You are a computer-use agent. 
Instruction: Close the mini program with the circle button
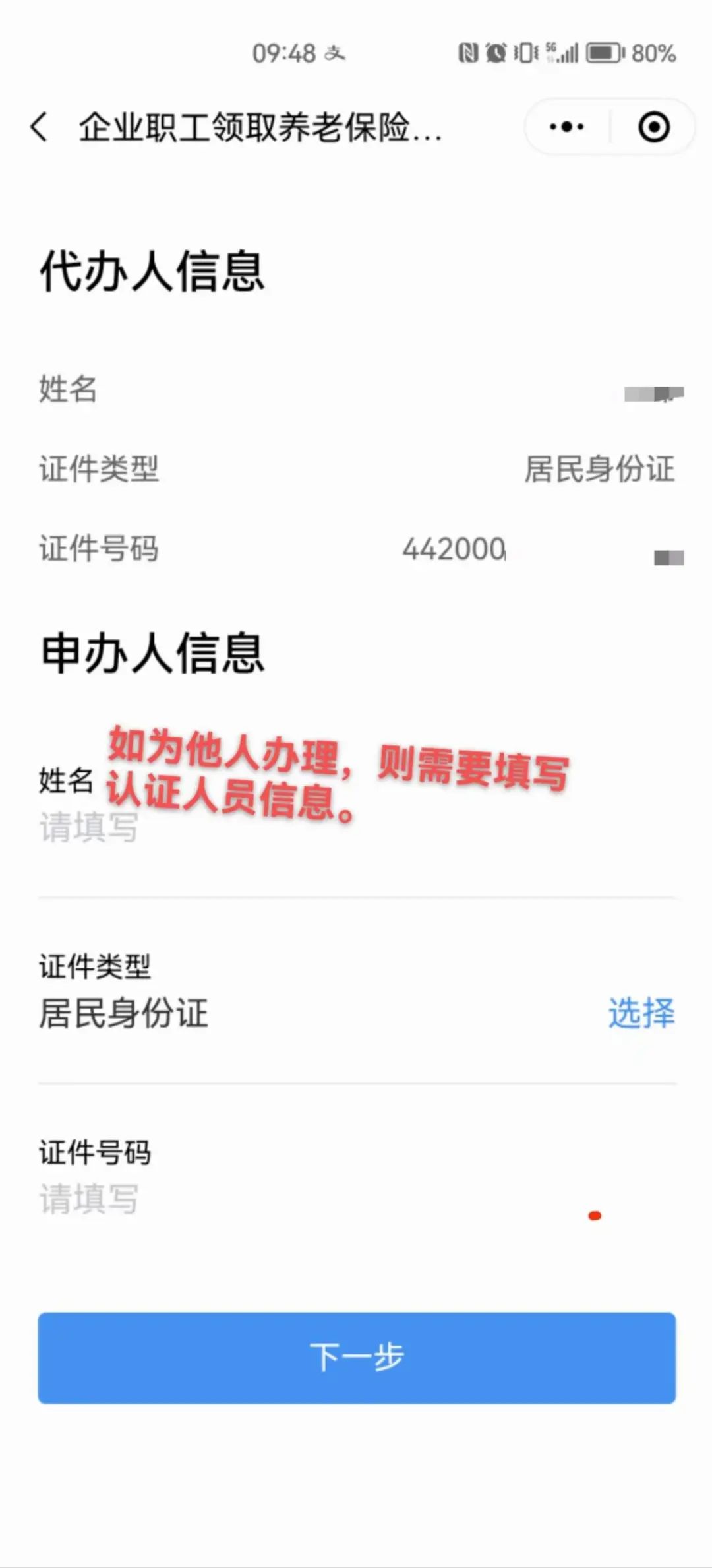coord(654,127)
